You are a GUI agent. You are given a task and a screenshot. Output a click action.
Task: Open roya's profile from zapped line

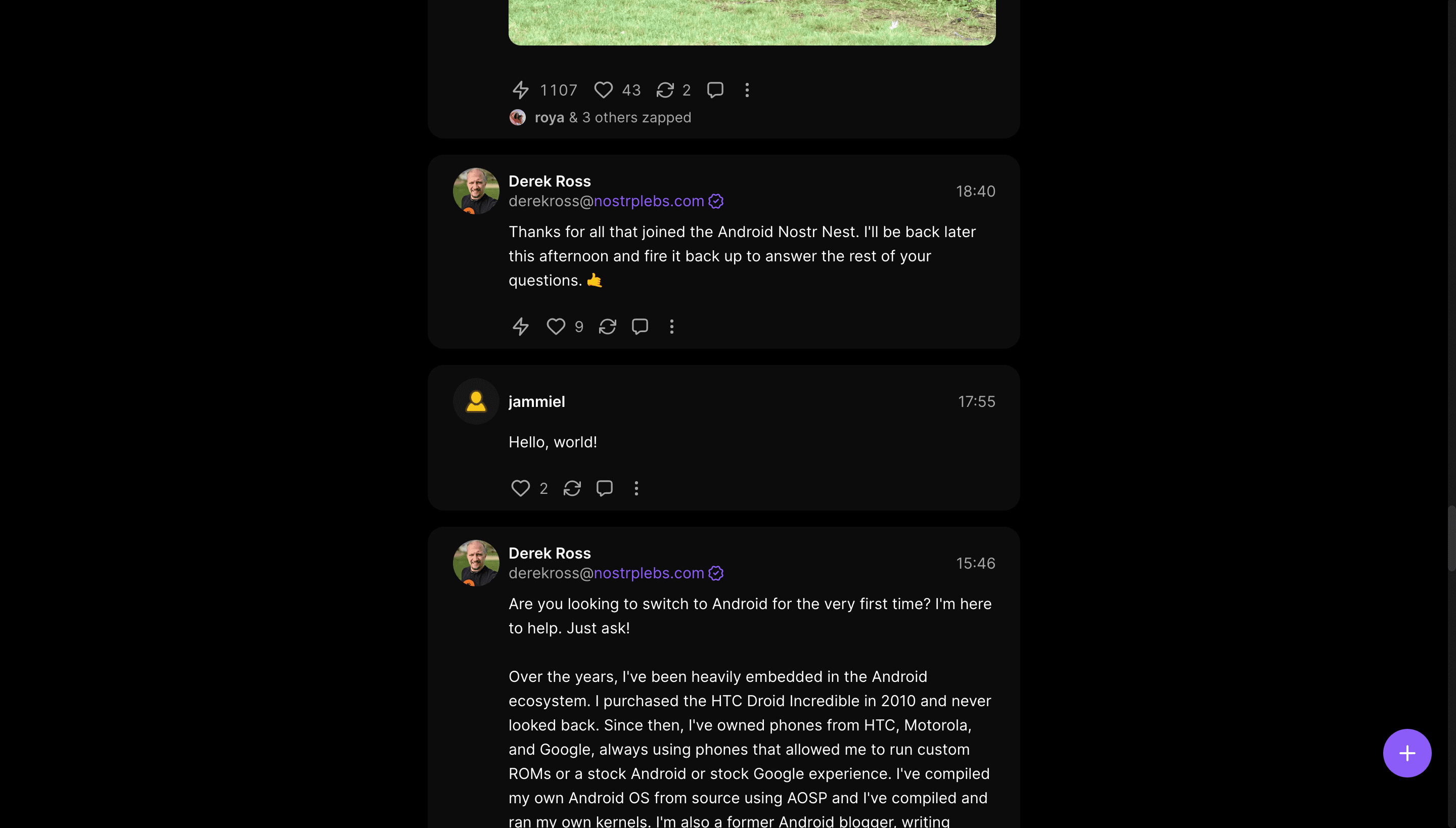(549, 118)
